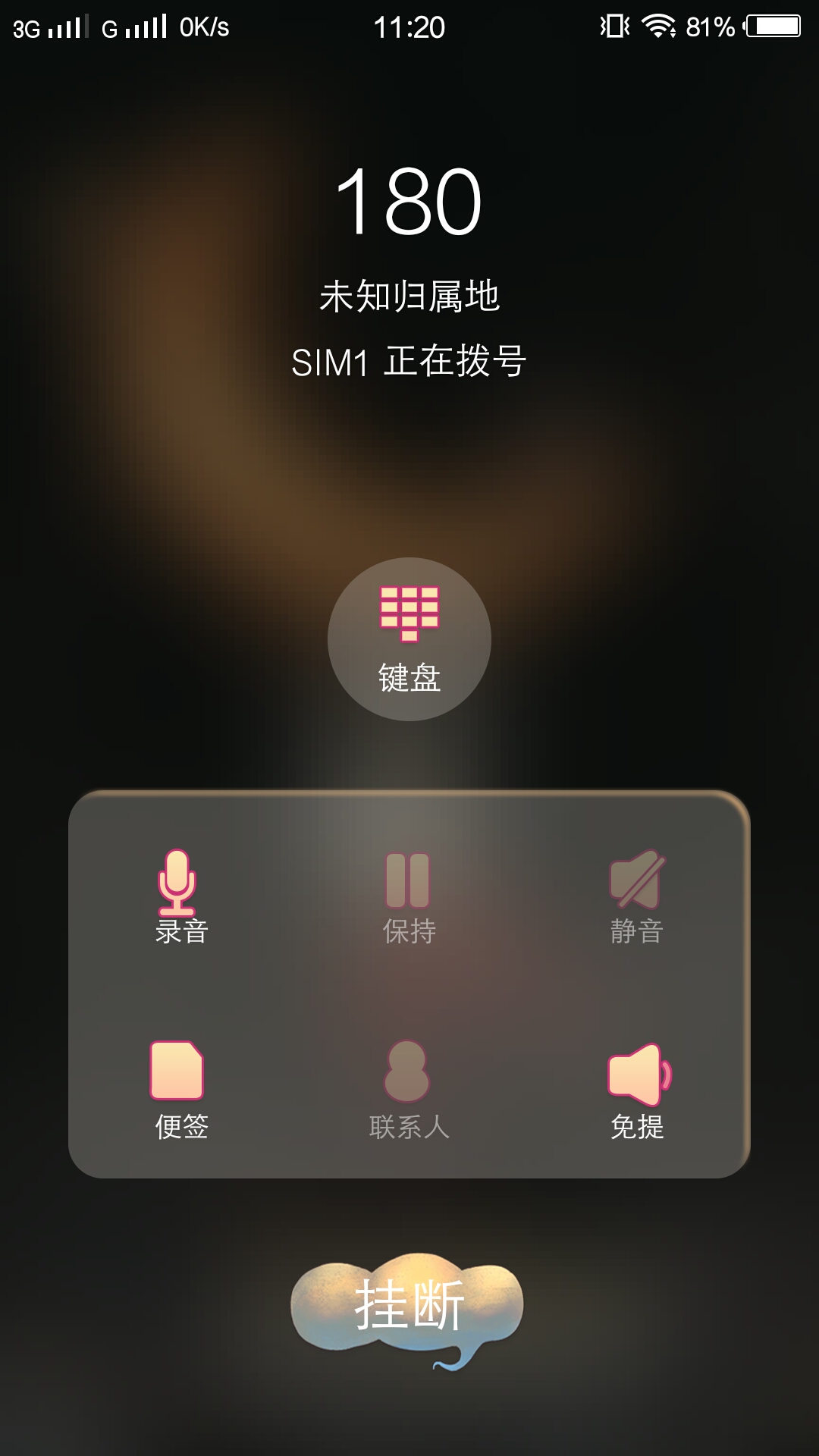819x1456 pixels.
Task: Open the 键盘 dial keypad
Action: (409, 639)
